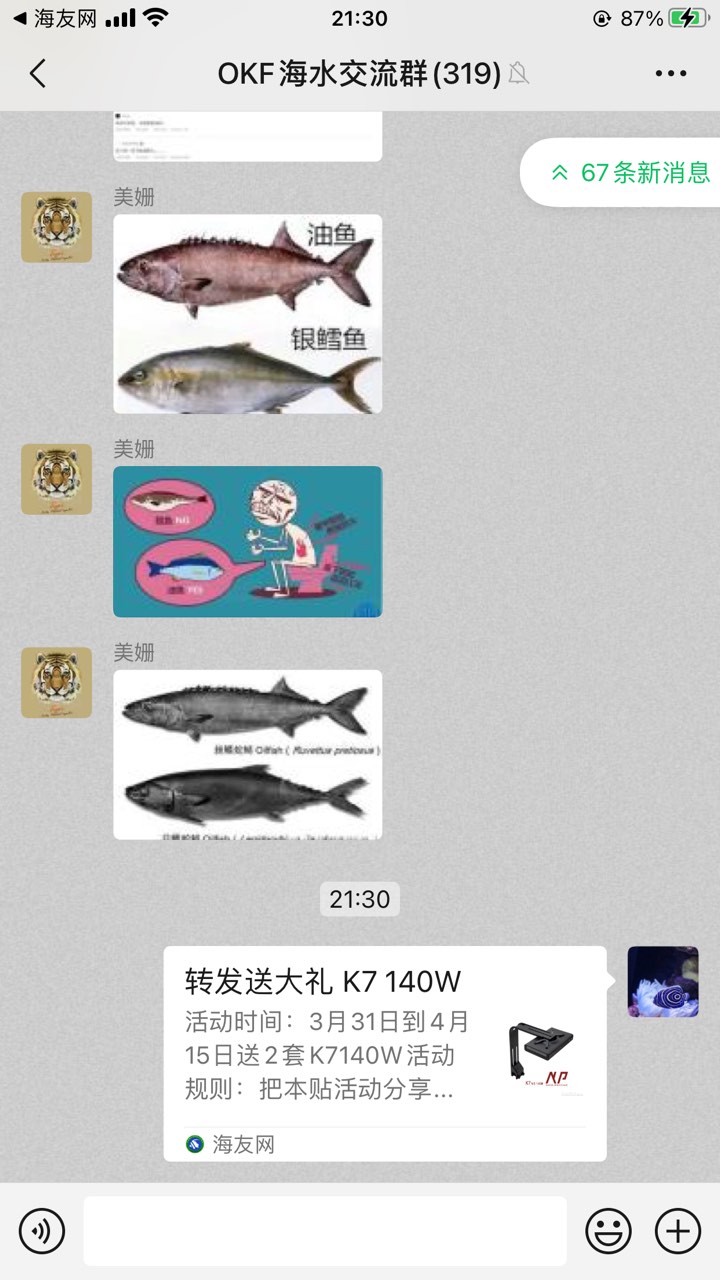View my profile from the coral avatar
720x1280 pixels.
[x=663, y=982]
